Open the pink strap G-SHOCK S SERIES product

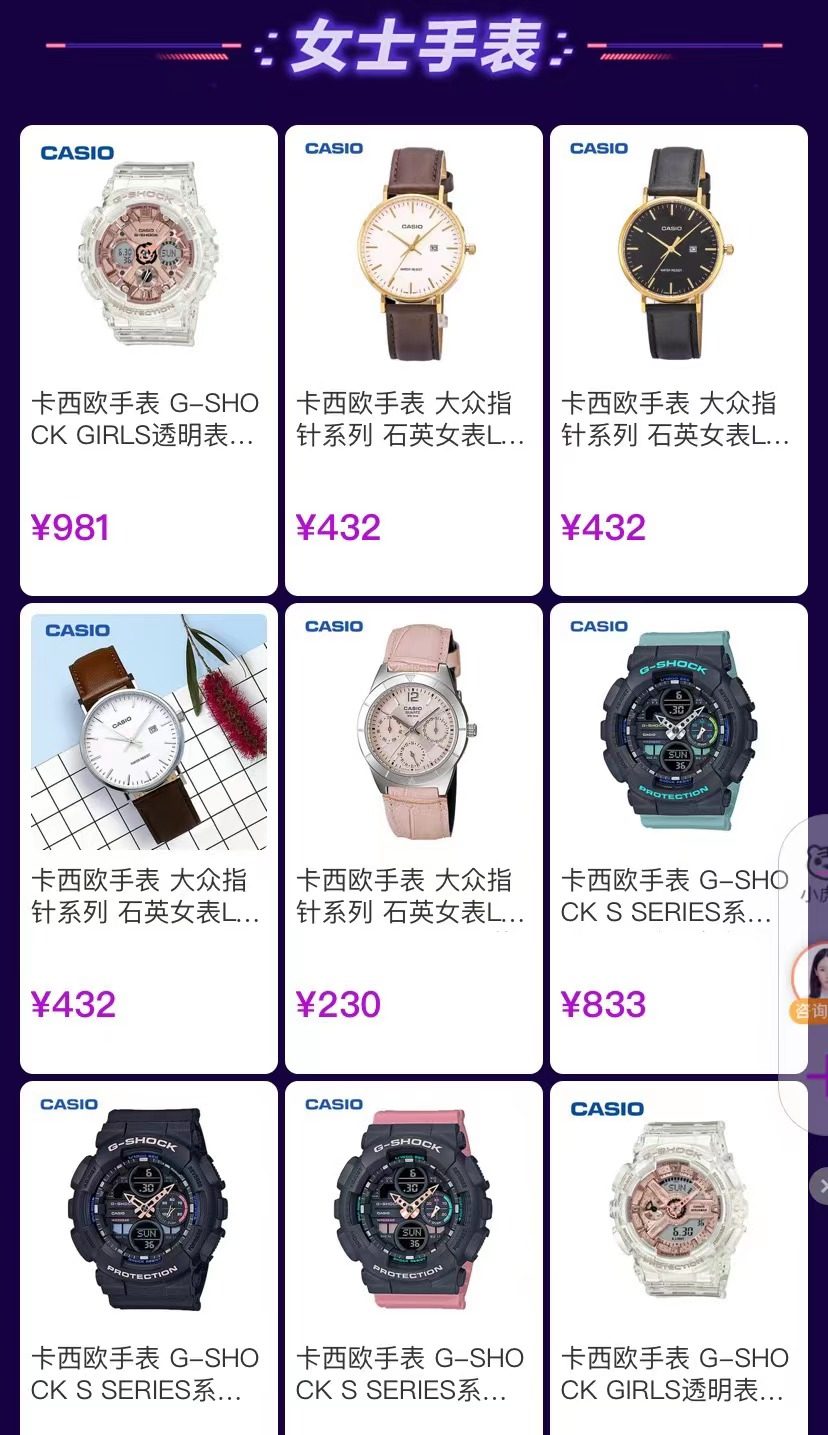tap(413, 1205)
